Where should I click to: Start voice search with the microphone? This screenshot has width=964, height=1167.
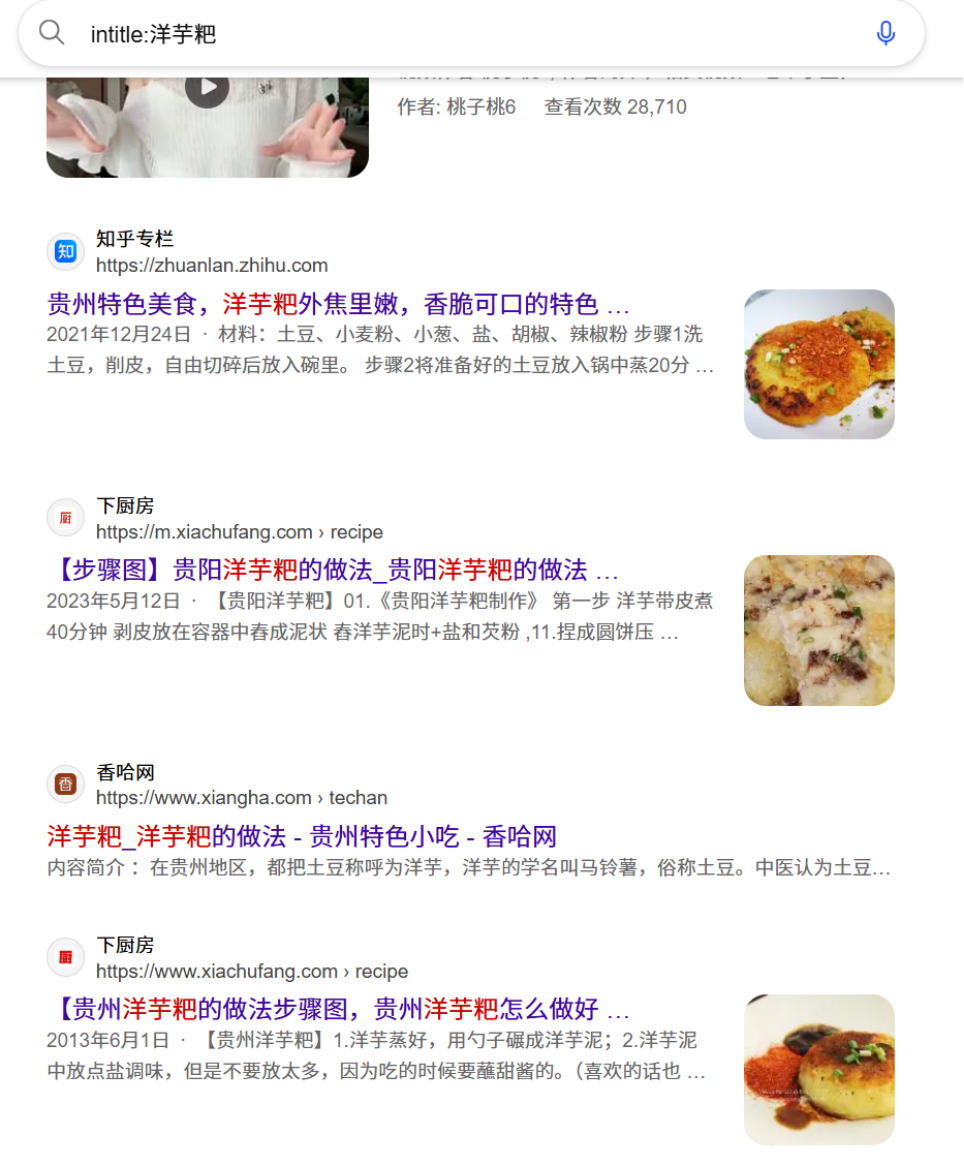point(885,34)
